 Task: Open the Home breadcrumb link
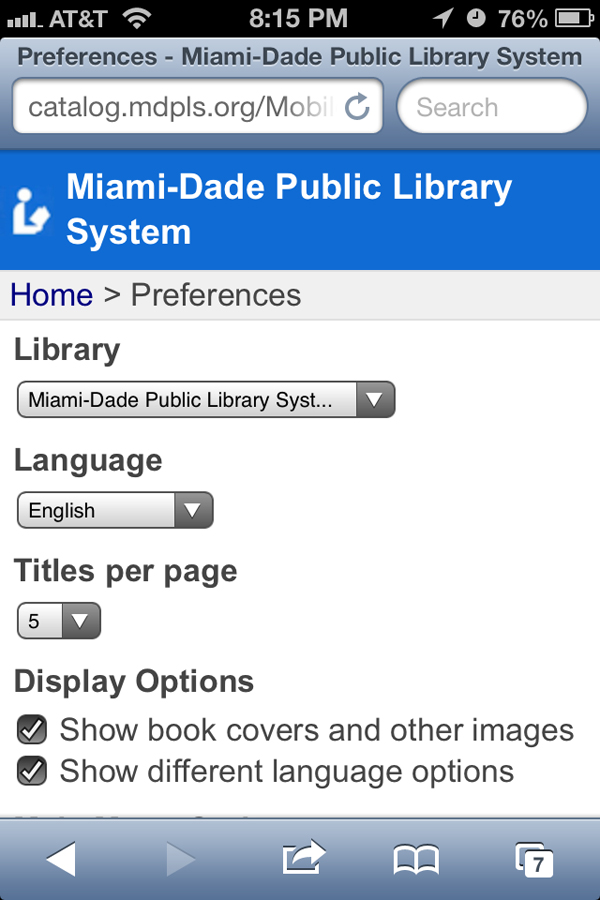[x=51, y=295]
